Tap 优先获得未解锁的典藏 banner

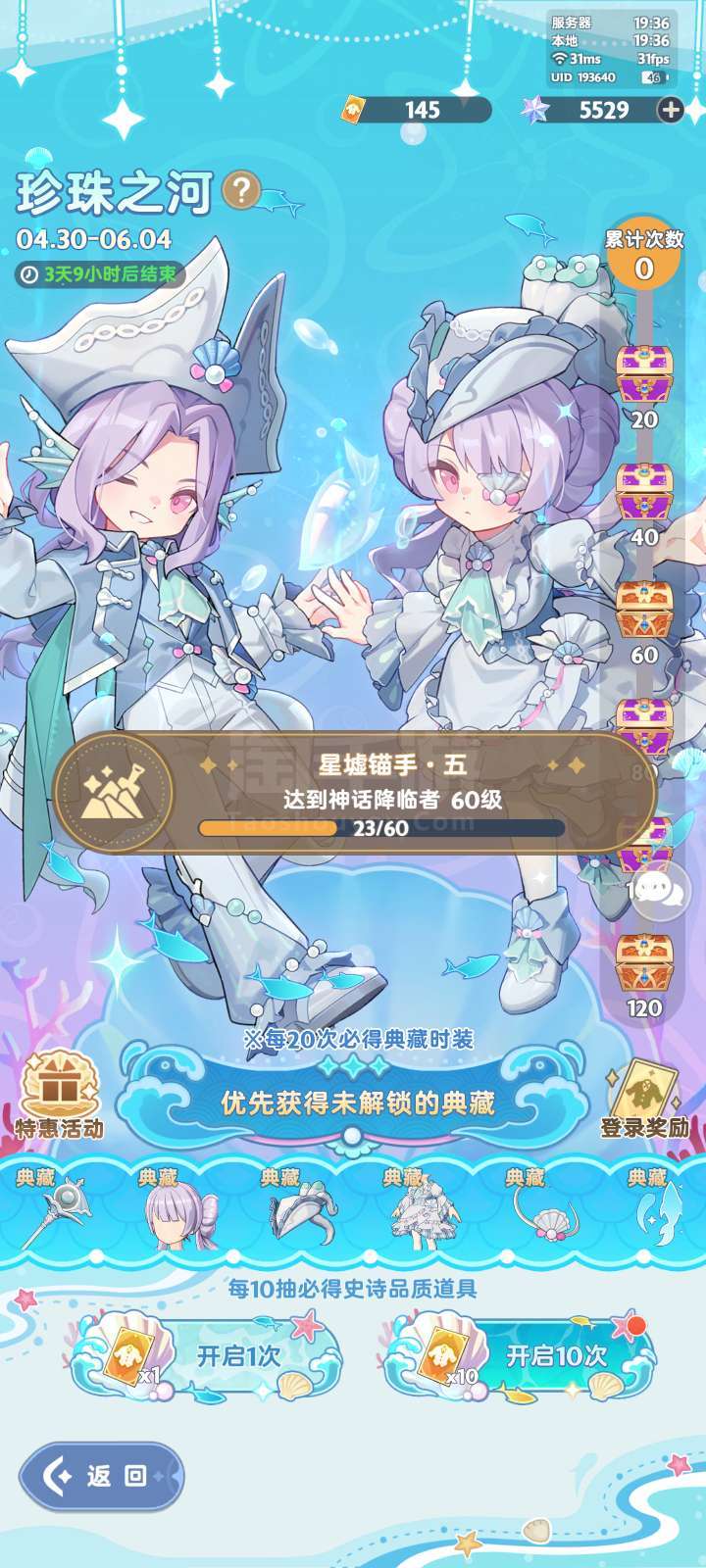[357, 1102]
